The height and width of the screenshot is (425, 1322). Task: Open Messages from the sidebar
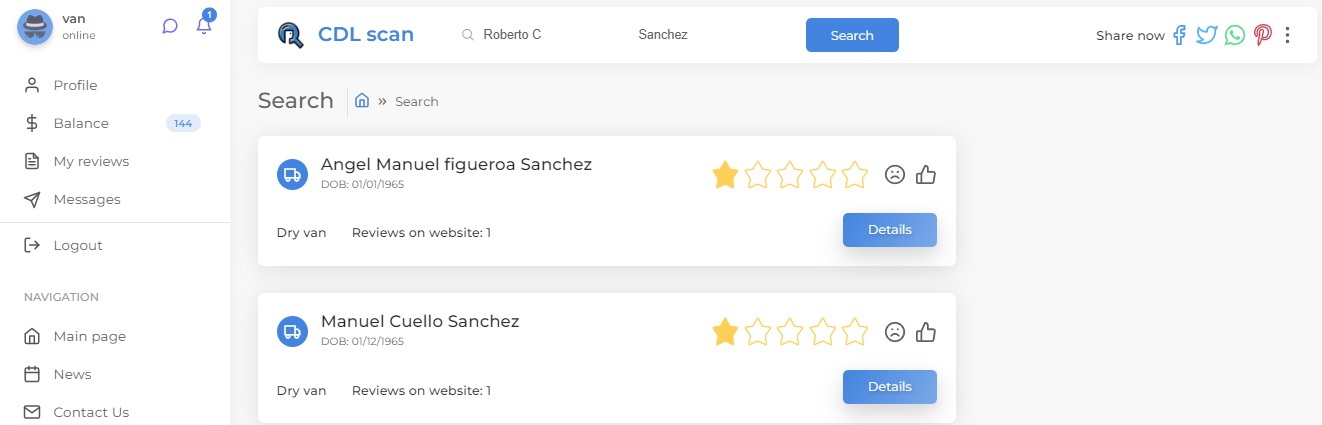coord(86,199)
